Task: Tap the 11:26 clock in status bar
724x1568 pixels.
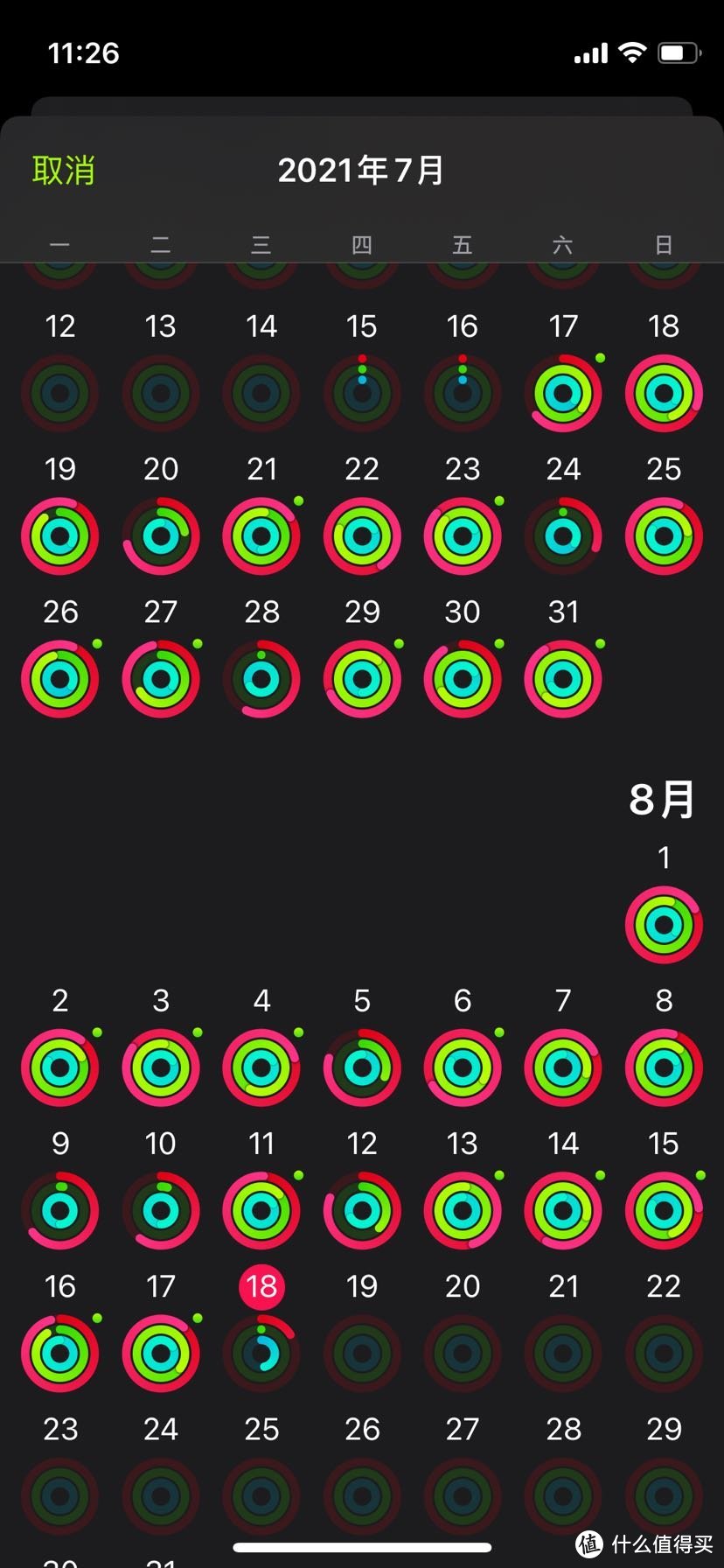Action: pos(84,52)
